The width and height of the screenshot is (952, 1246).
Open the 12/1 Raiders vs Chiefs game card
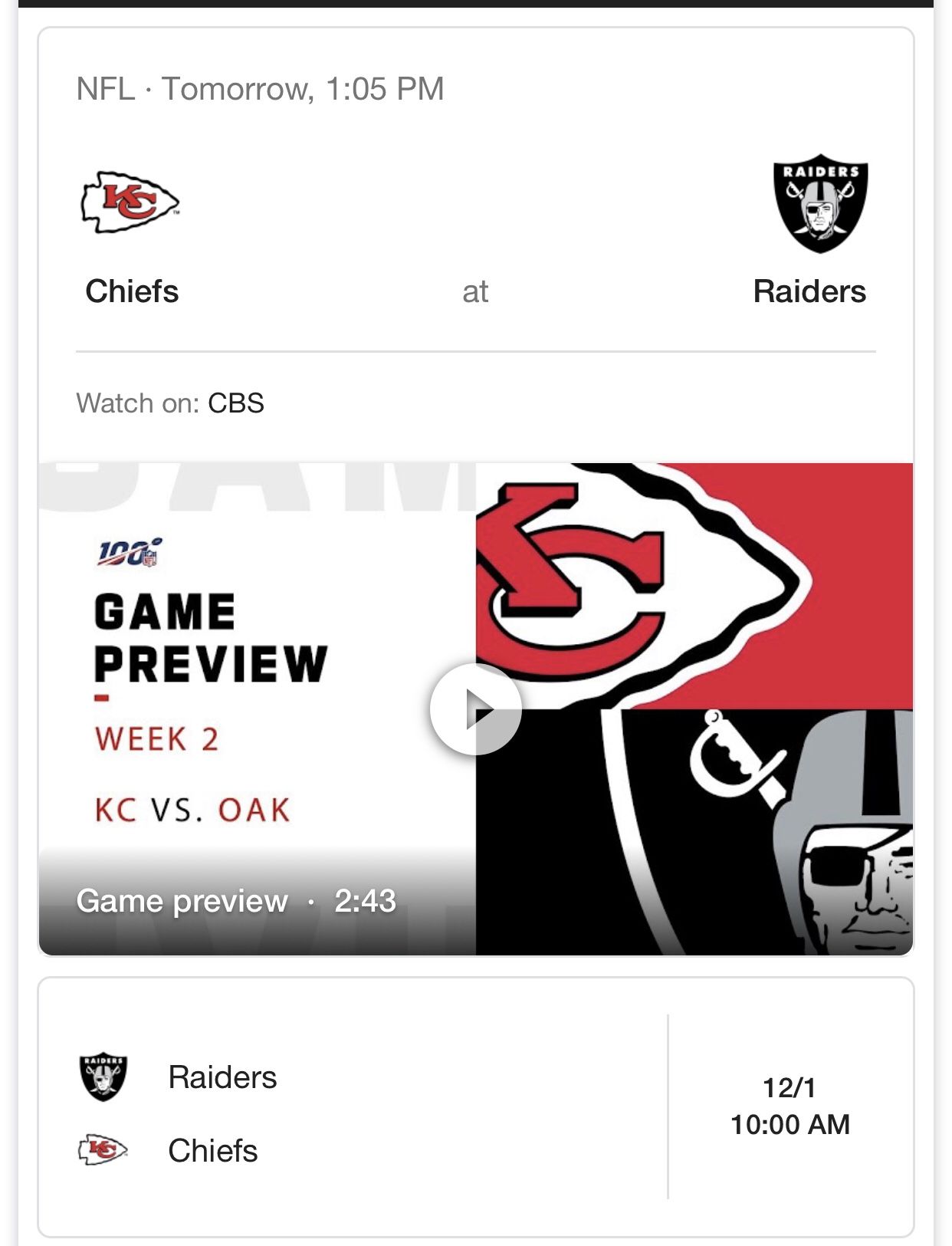click(x=476, y=1106)
